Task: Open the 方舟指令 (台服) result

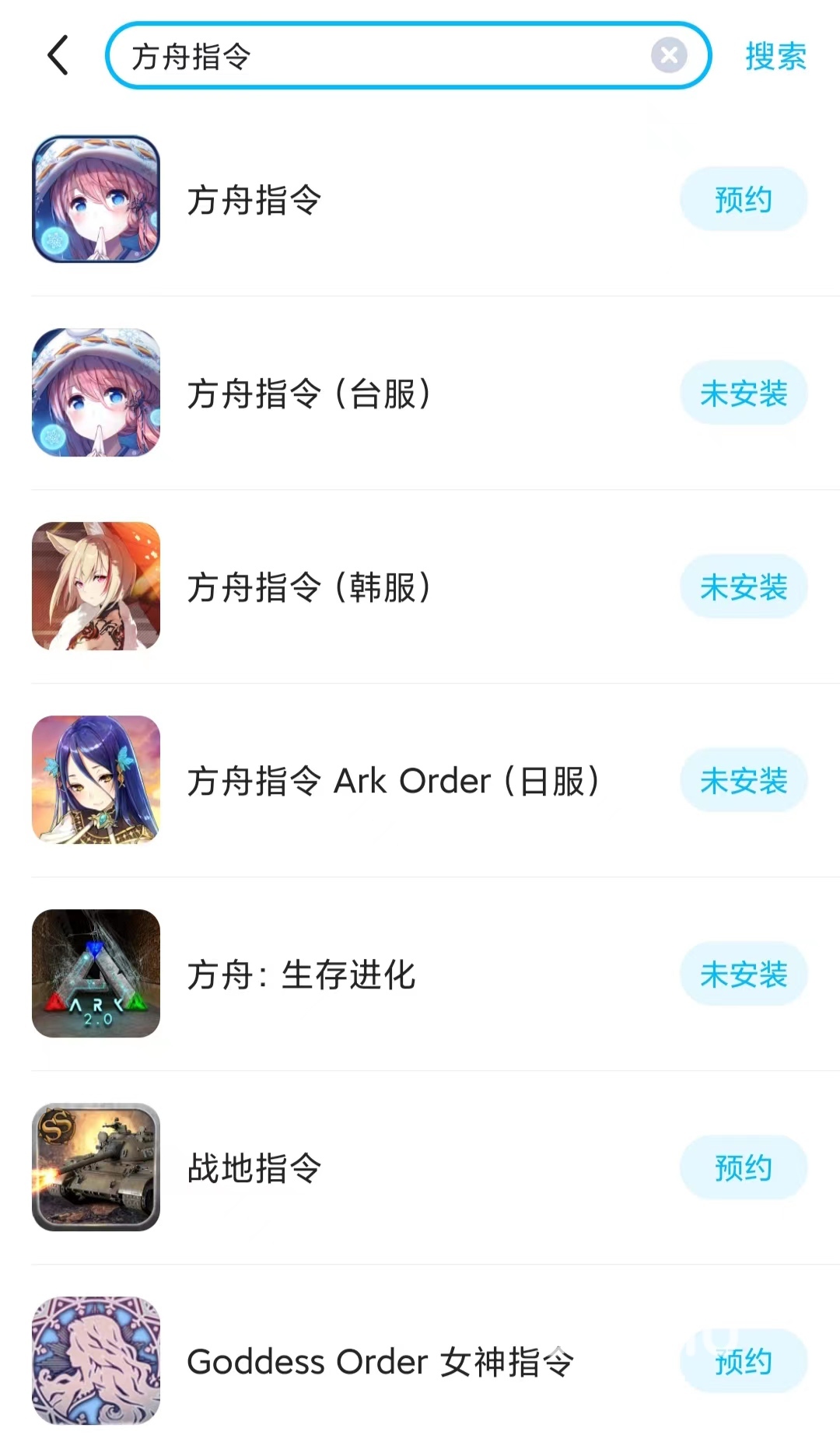Action: [309, 394]
